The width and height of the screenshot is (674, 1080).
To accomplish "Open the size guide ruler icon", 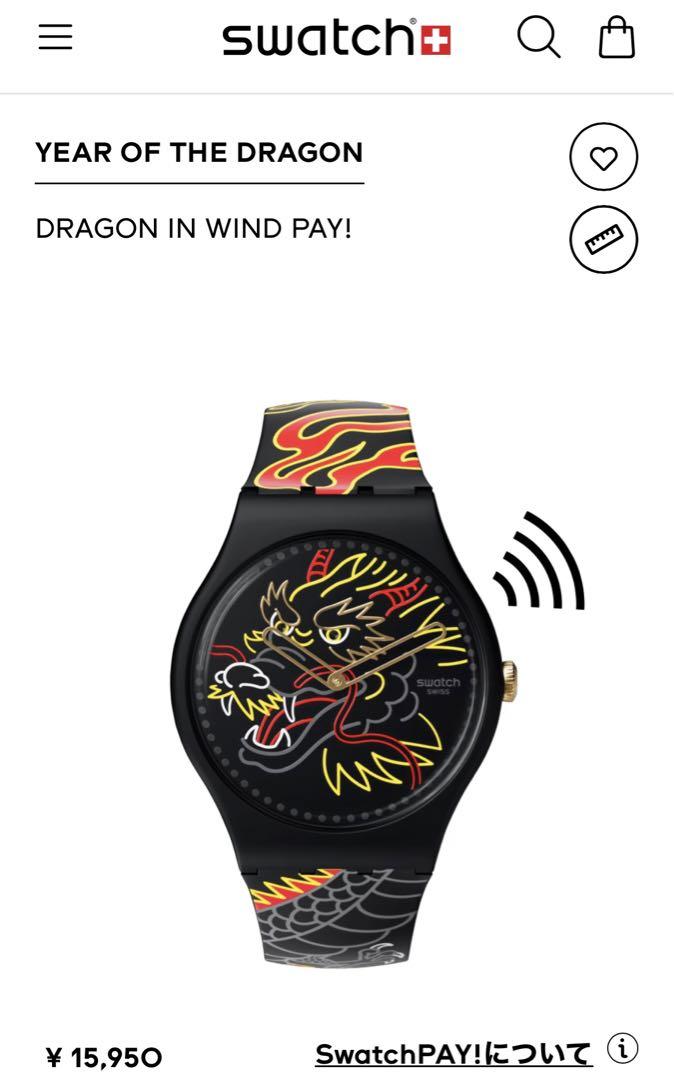I will click(603, 239).
